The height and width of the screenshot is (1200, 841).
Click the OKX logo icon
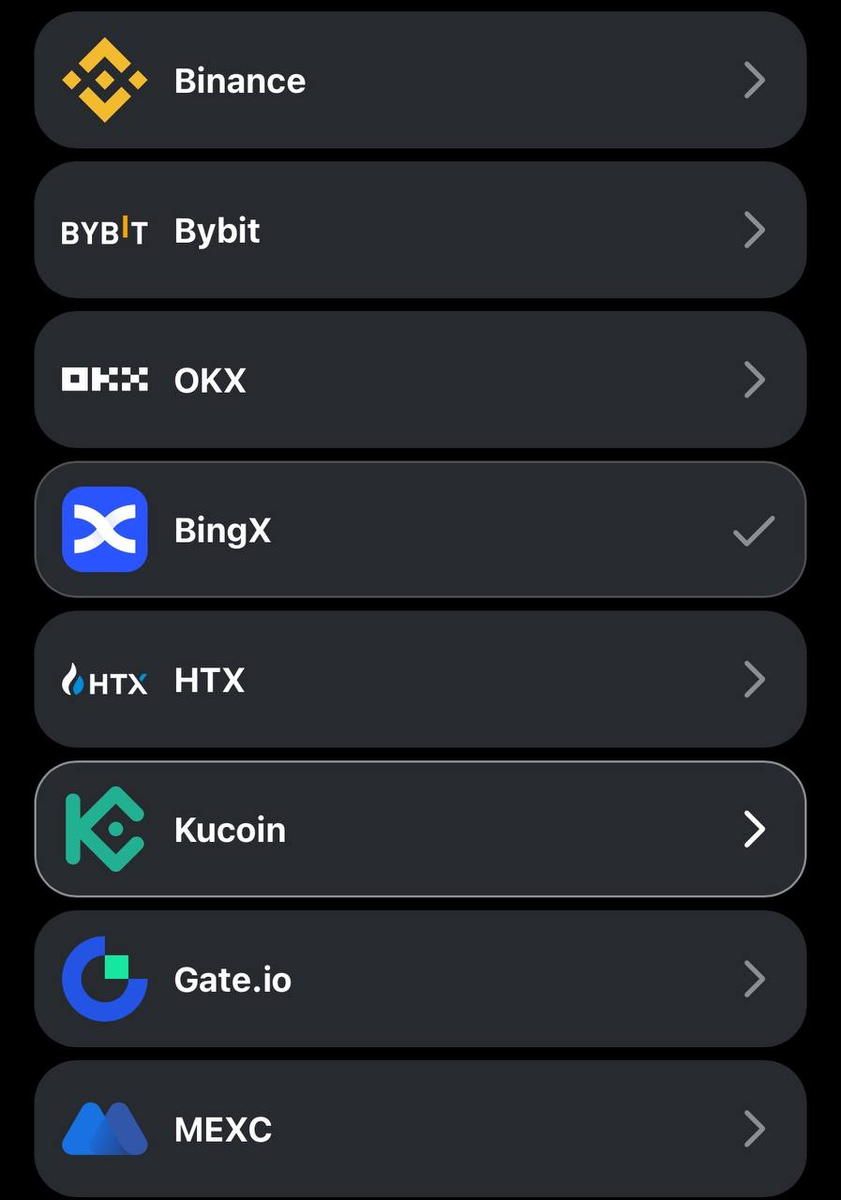(104, 379)
